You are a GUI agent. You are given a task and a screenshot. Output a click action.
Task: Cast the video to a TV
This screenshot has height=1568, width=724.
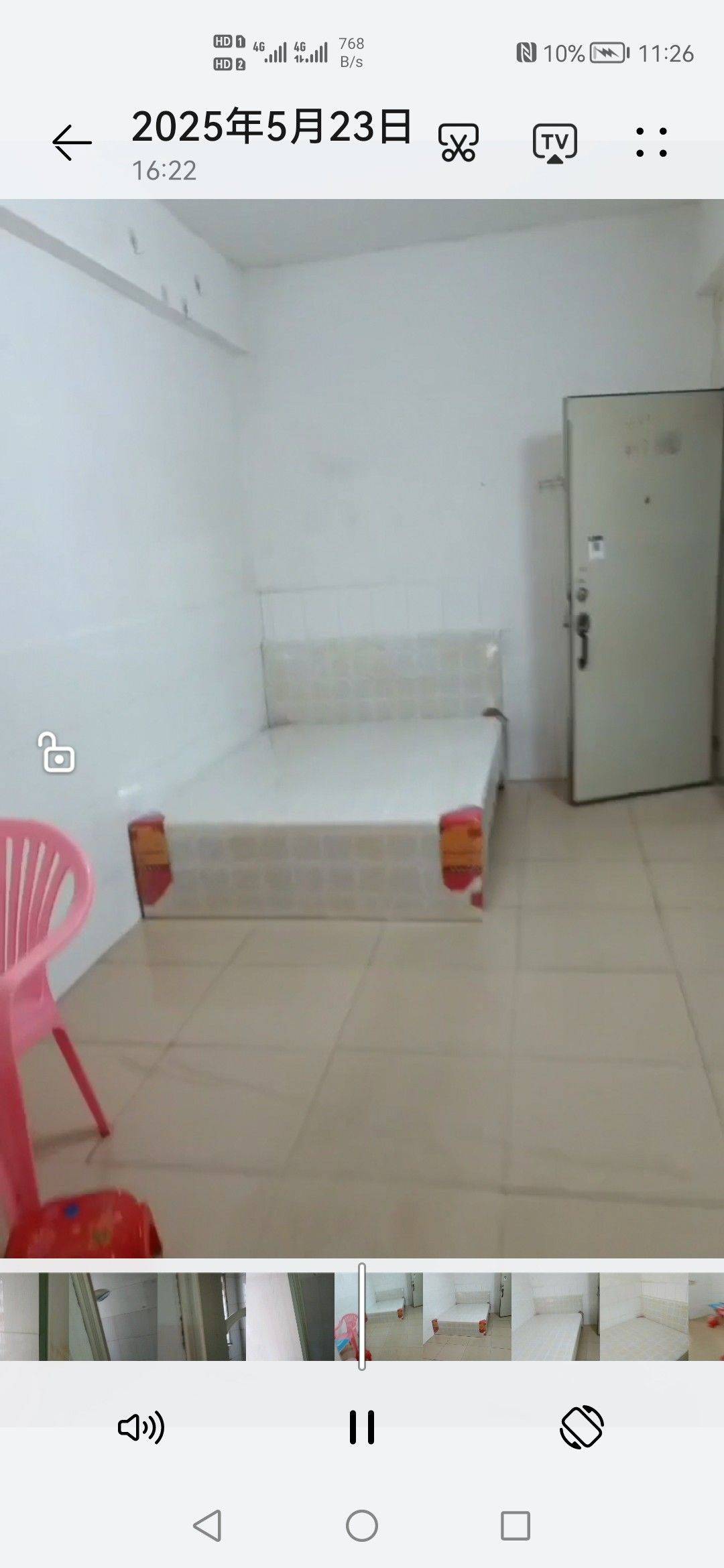pyautogui.click(x=555, y=143)
